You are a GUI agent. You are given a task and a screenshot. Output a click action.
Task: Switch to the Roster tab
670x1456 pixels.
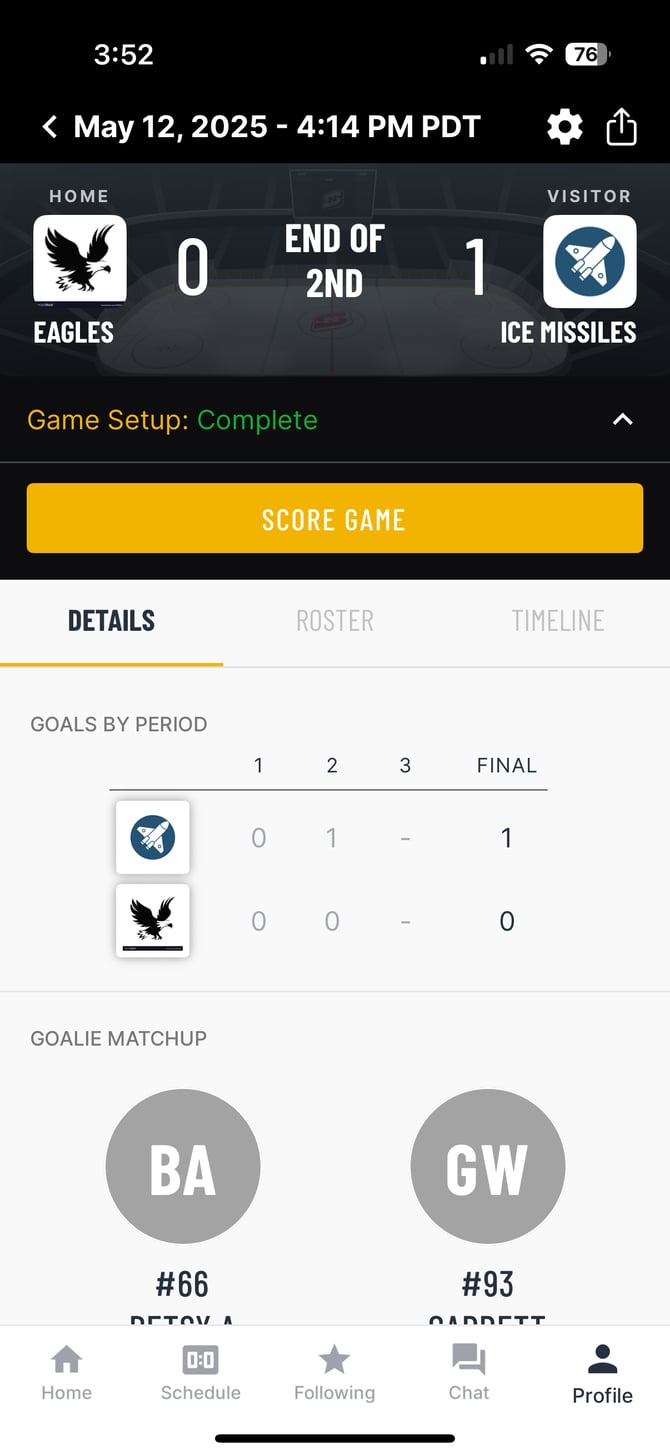pyautogui.click(x=334, y=621)
